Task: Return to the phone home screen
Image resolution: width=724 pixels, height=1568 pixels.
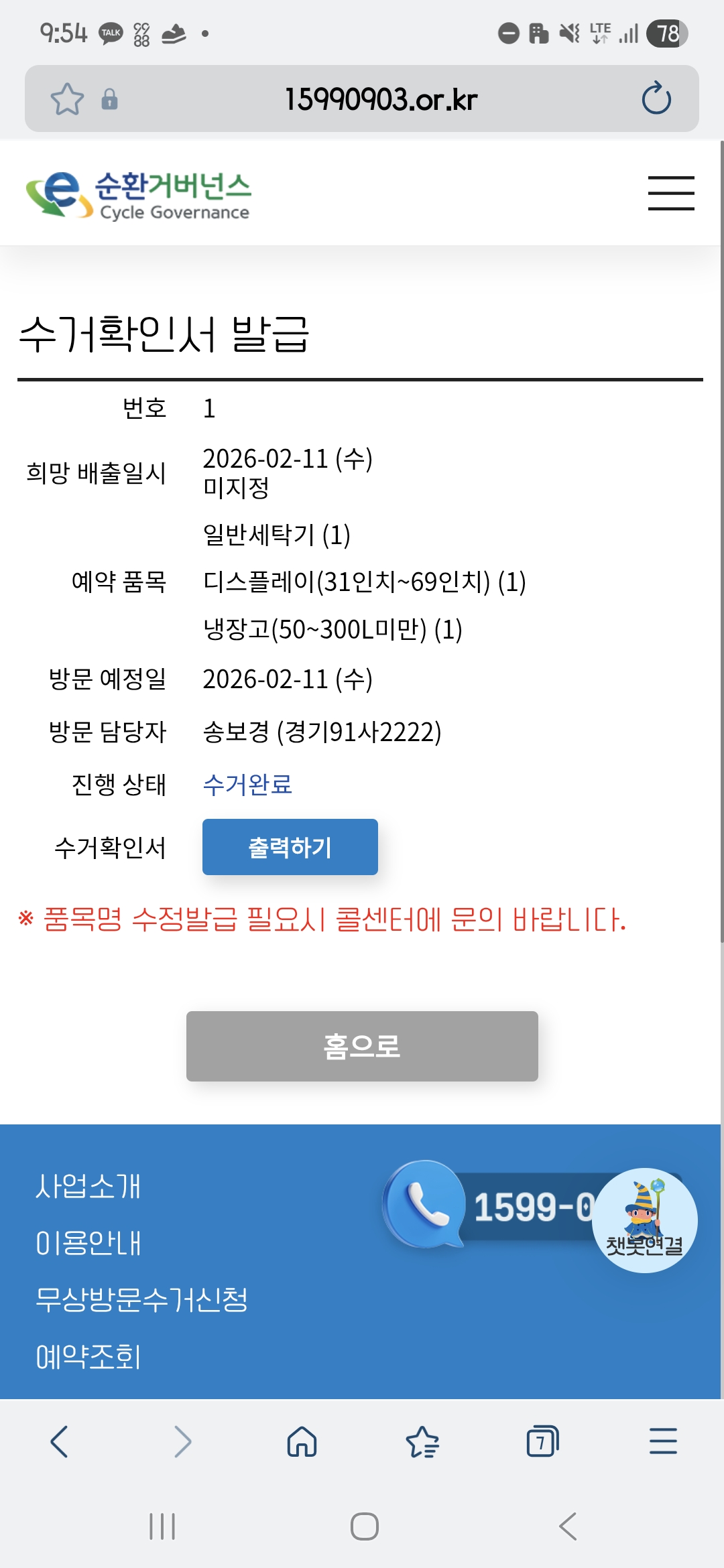Action: [x=364, y=1526]
